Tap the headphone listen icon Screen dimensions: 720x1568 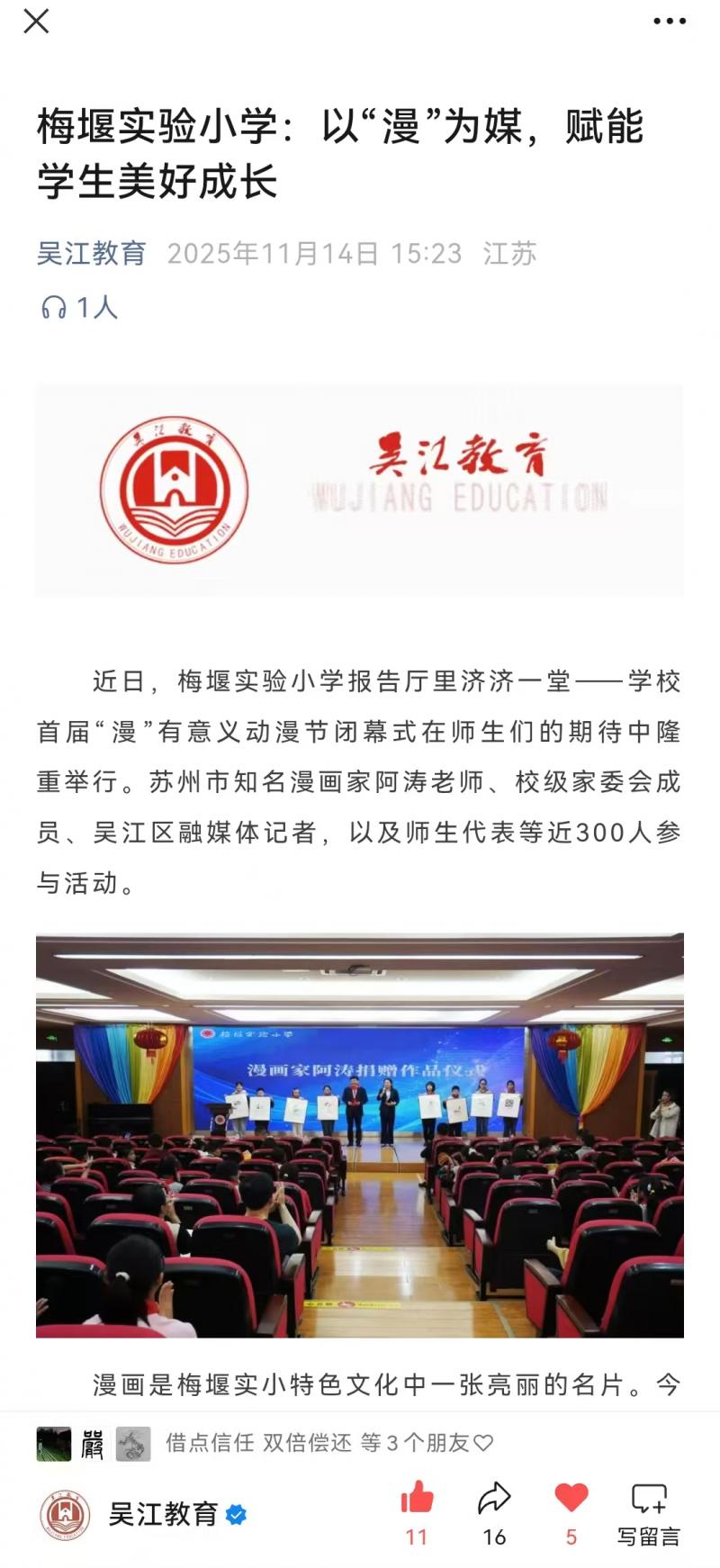click(54, 308)
